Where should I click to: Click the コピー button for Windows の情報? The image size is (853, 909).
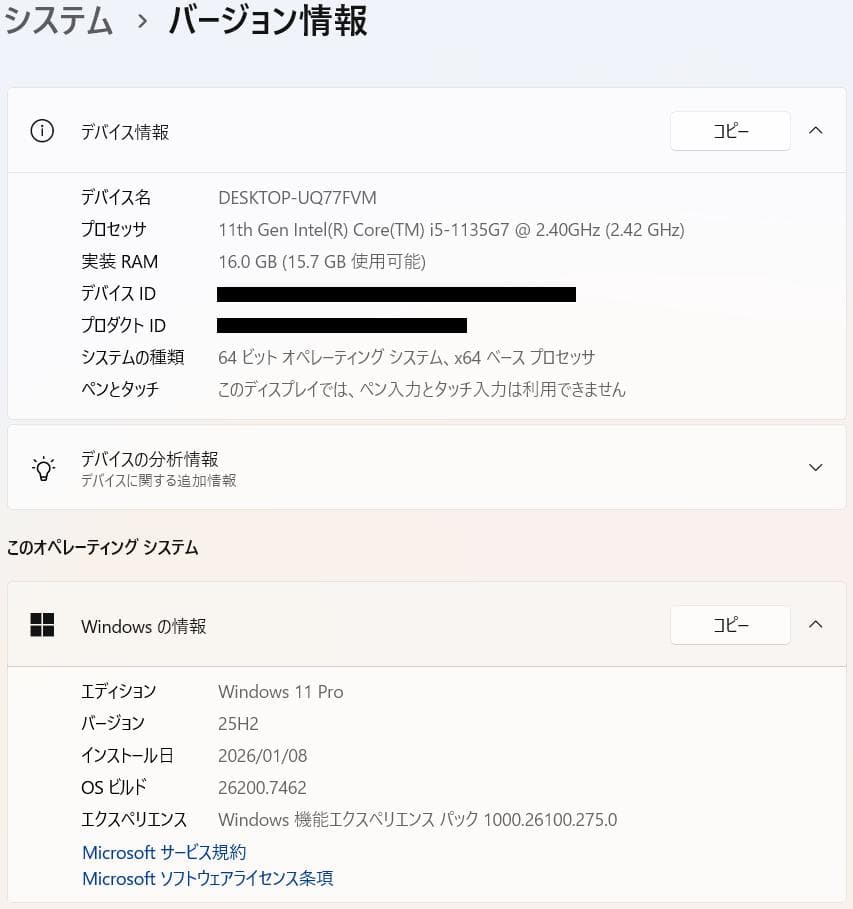click(x=730, y=624)
